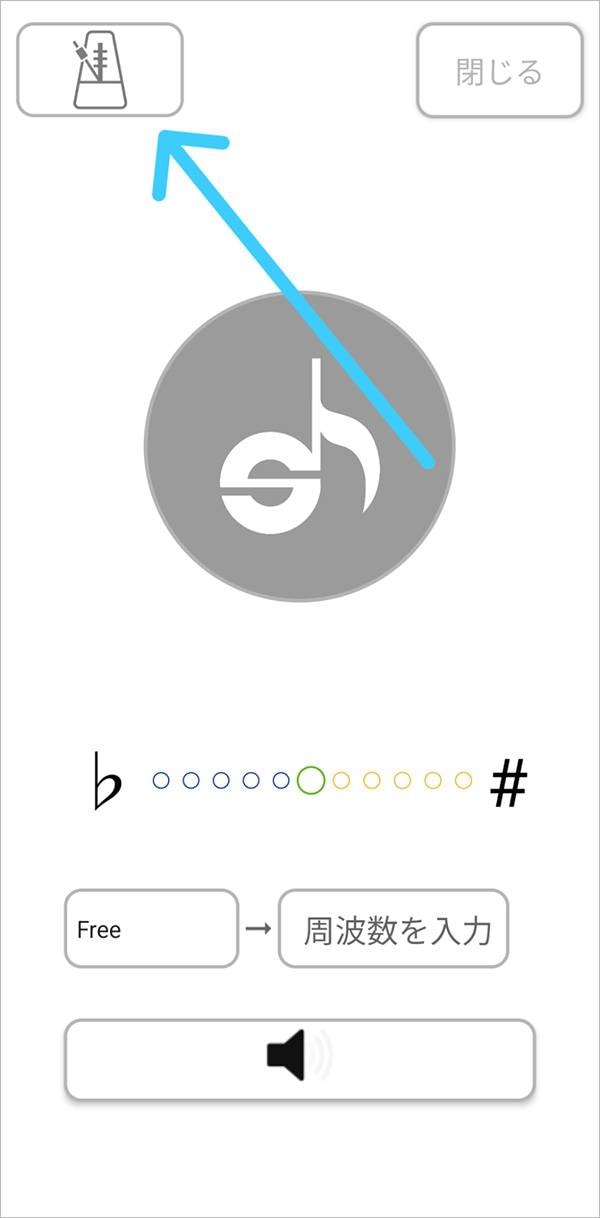Open the Free note selector
The height and width of the screenshot is (1218, 600).
[x=151, y=929]
